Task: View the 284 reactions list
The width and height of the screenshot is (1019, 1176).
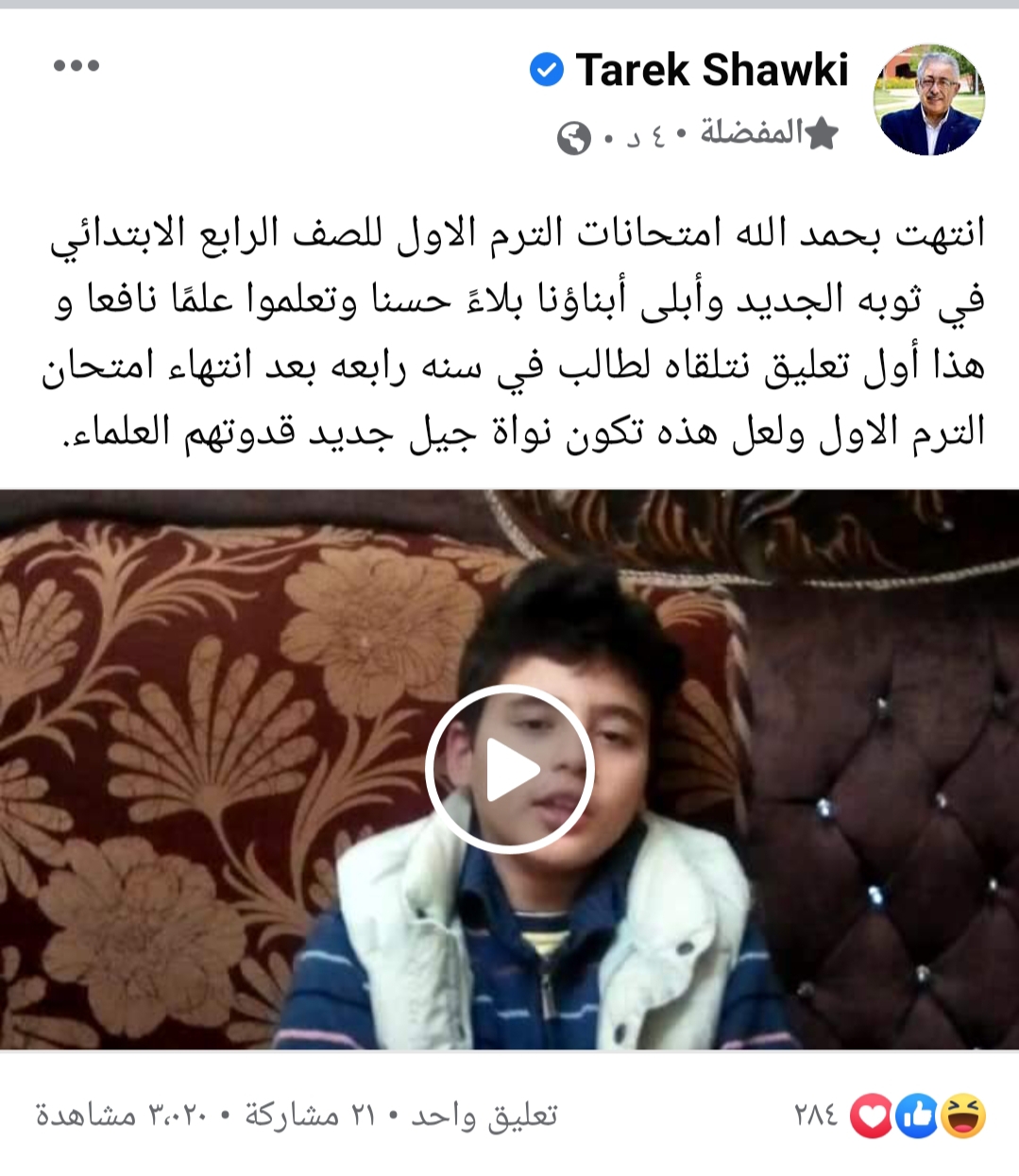Action: (890, 1116)
